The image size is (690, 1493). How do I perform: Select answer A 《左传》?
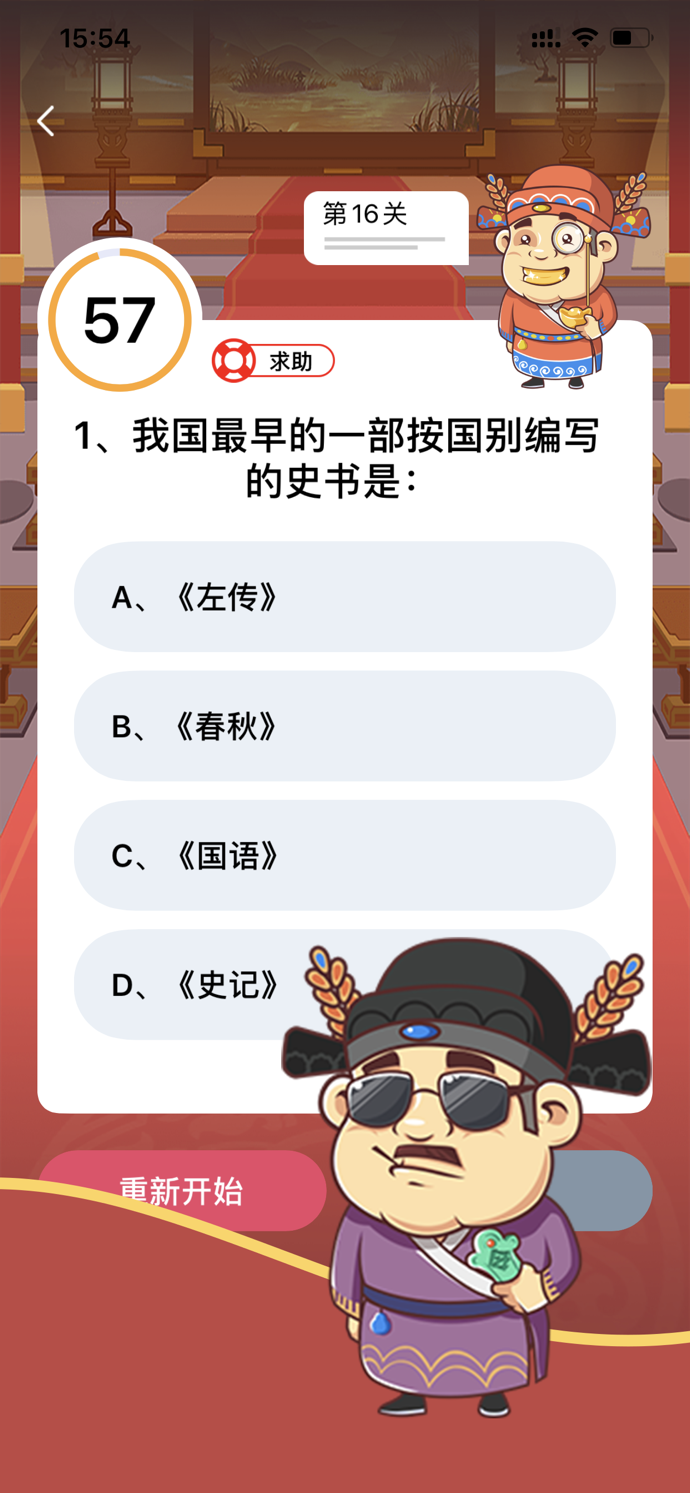tap(344, 597)
